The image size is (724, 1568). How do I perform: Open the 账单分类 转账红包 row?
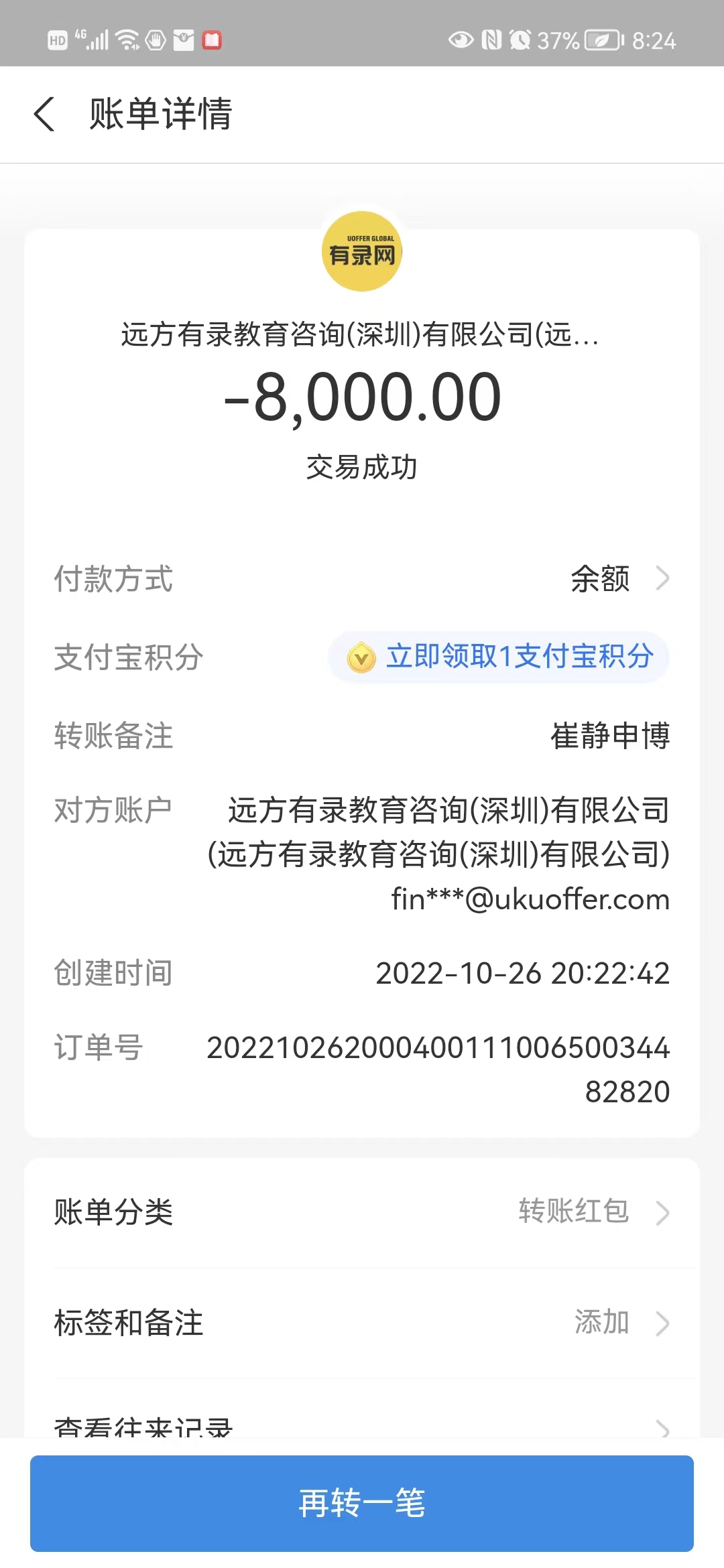(x=362, y=1212)
